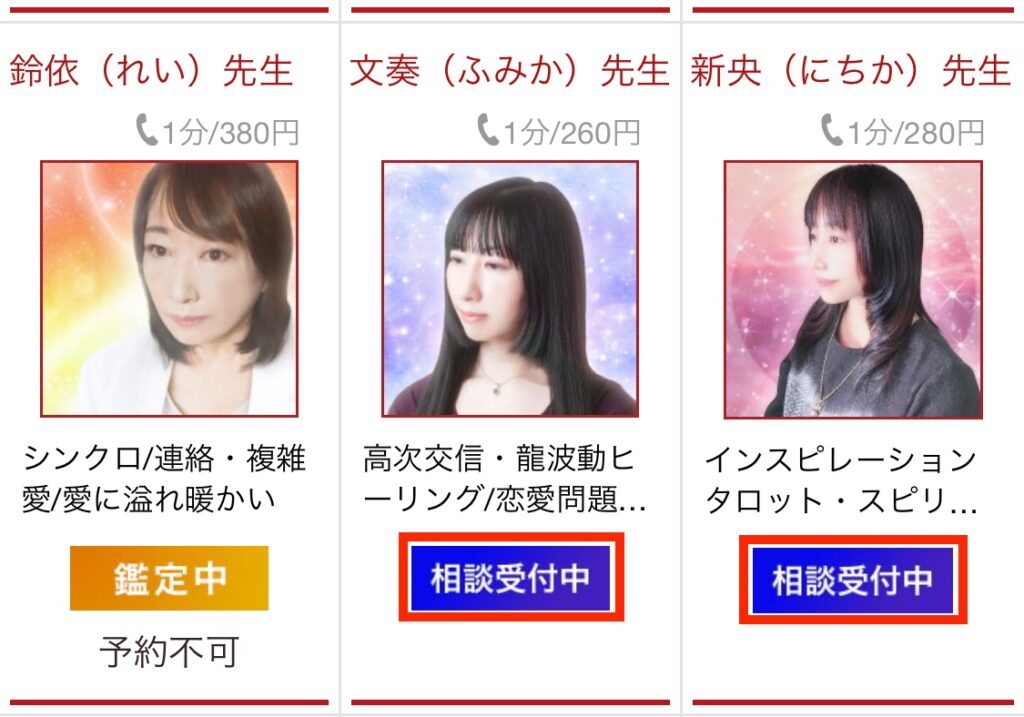Viewport: 1024px width, 717px height.
Task: Tap 鈴依先生's profile photo
Action: click(x=169, y=289)
